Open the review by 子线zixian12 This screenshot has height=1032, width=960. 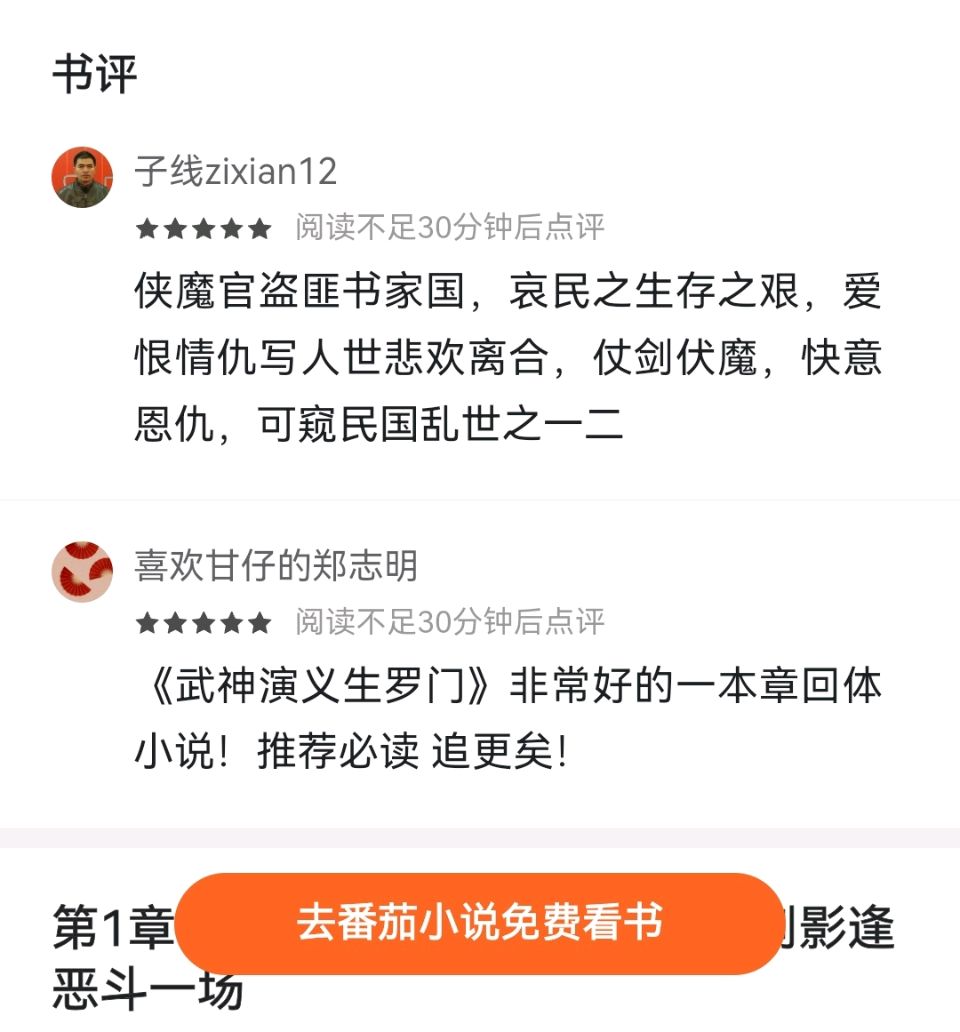tap(508, 358)
